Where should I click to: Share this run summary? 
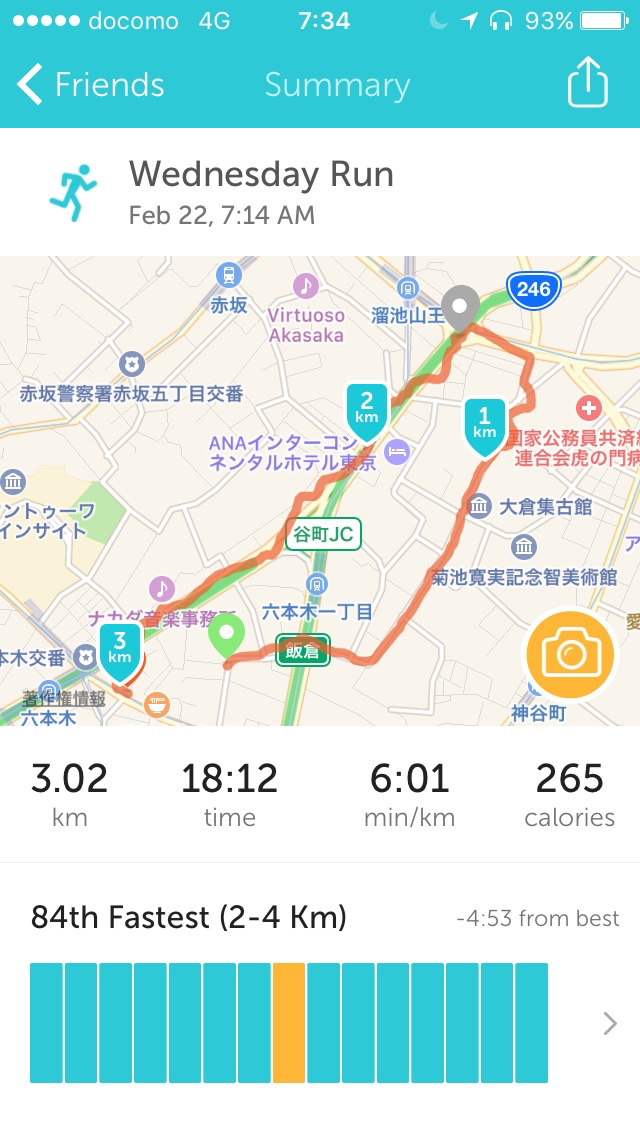588,84
